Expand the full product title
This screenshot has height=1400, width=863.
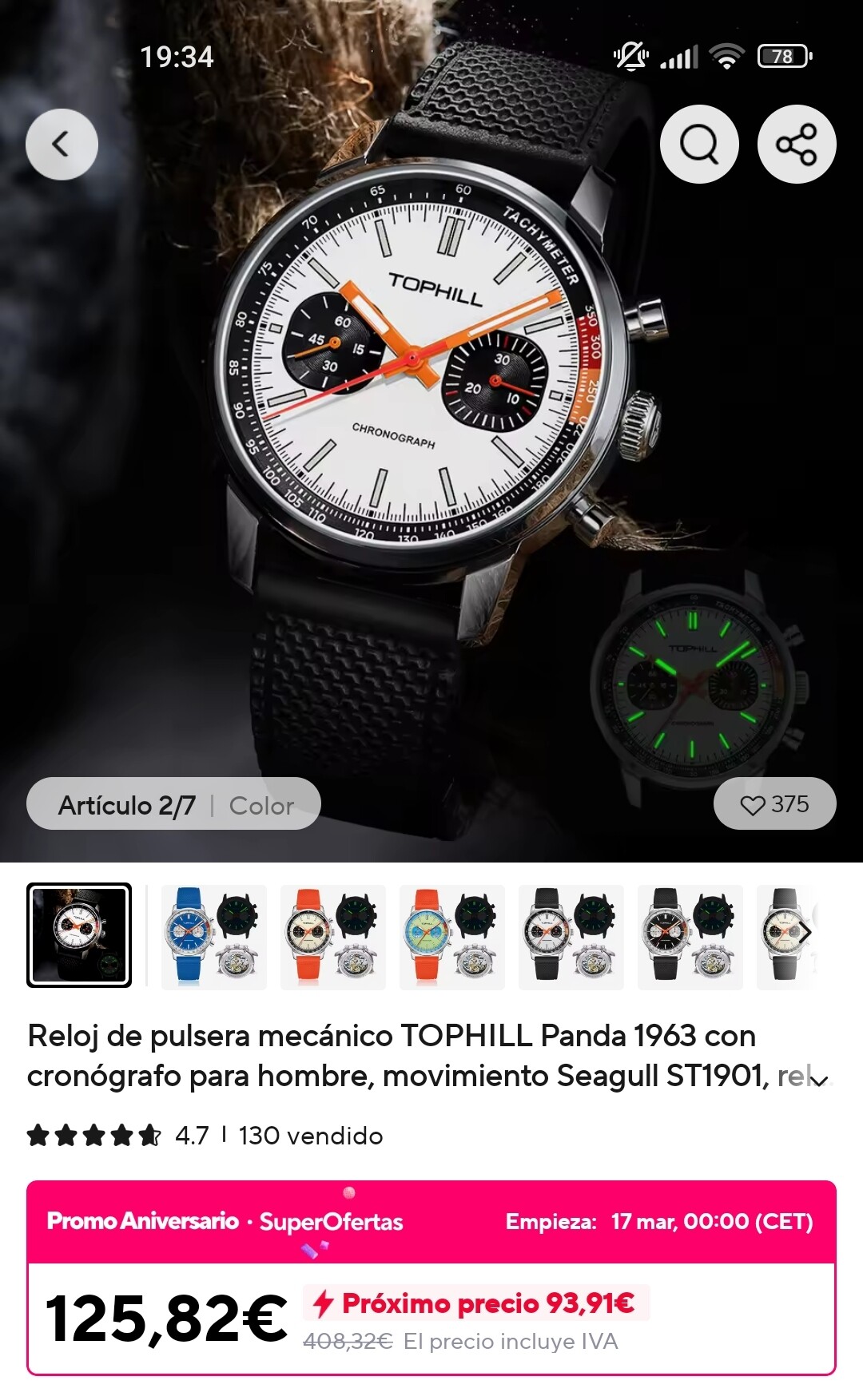click(818, 1081)
